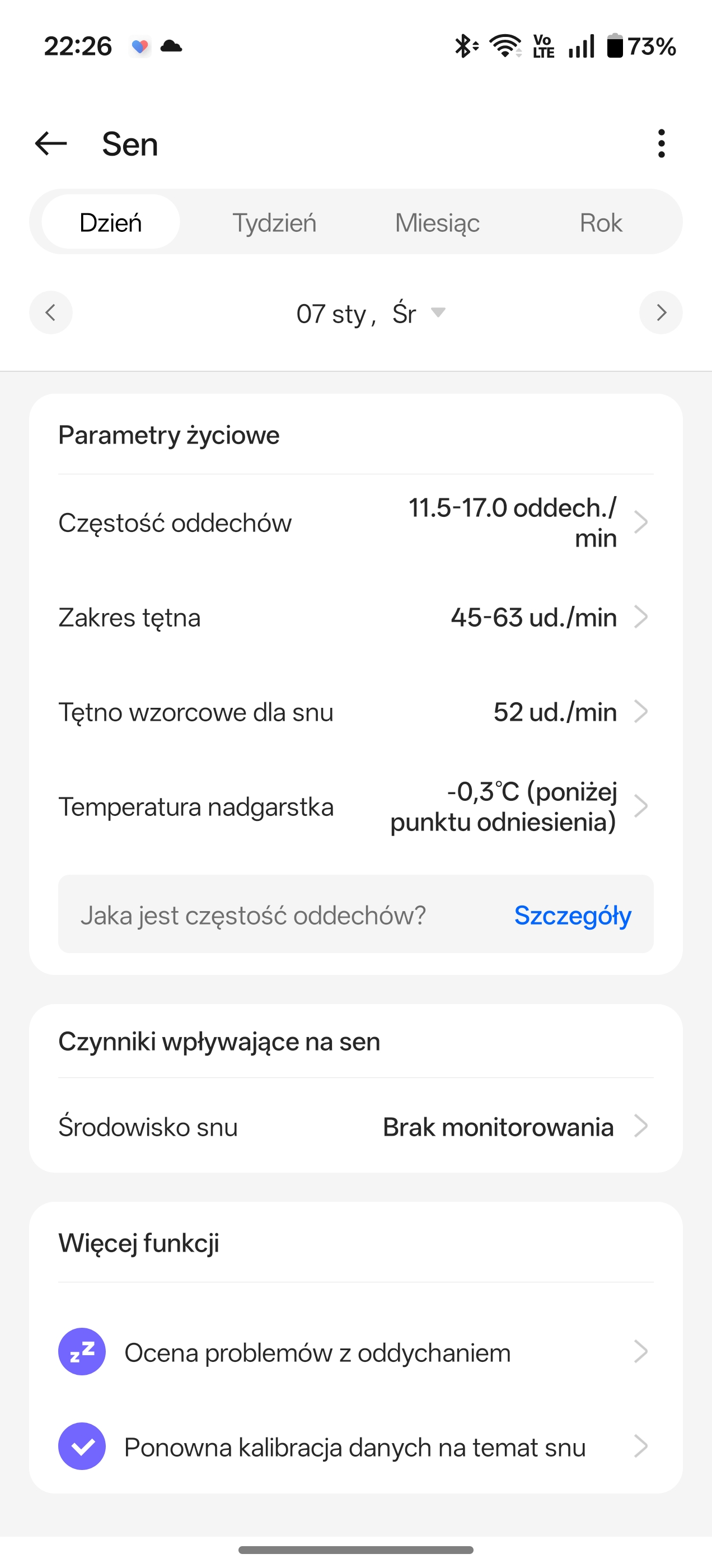712x1568 pixels.
Task: Tap the Szczegóły link
Action: [x=572, y=915]
